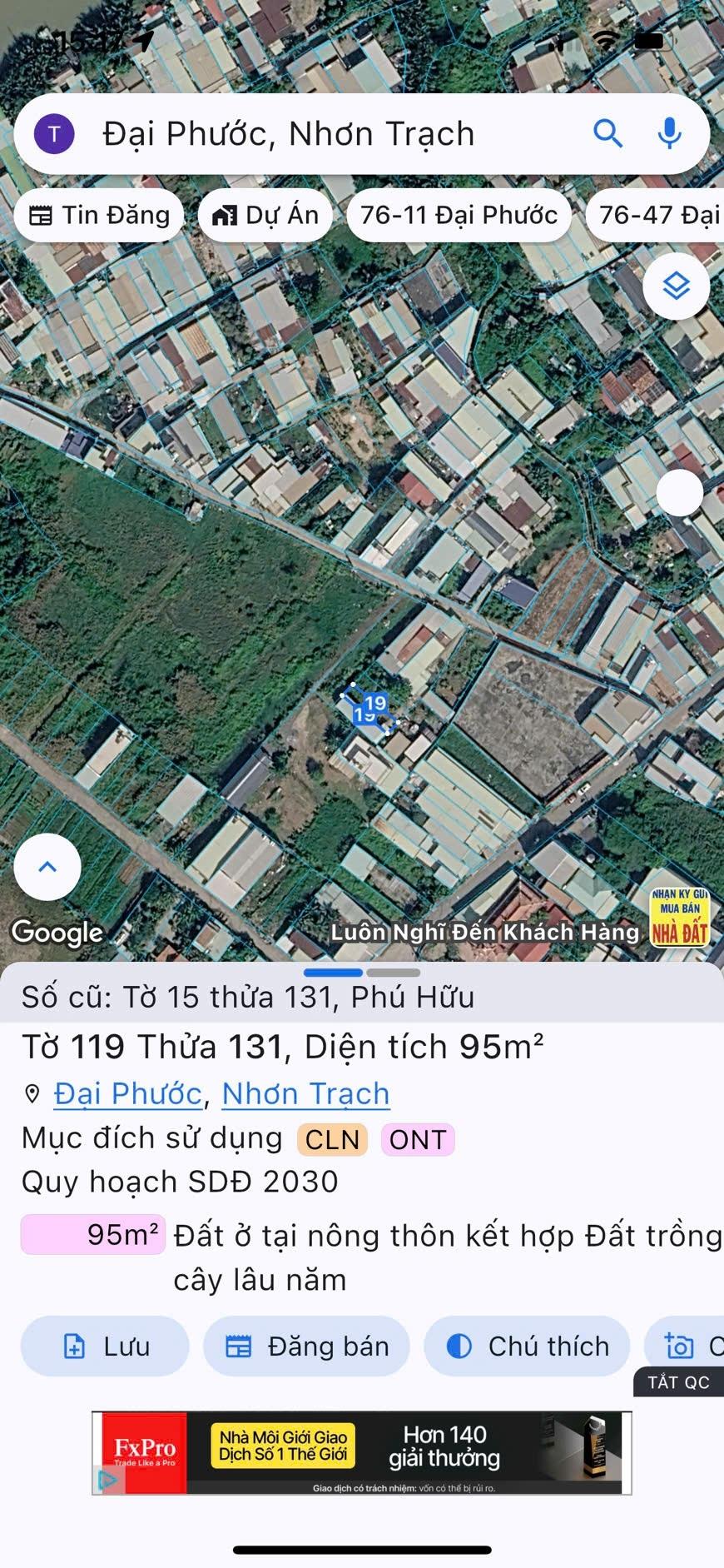Tap Đăng bán to list for sale
This screenshot has height=1568, width=724.
pyautogui.click(x=306, y=1346)
